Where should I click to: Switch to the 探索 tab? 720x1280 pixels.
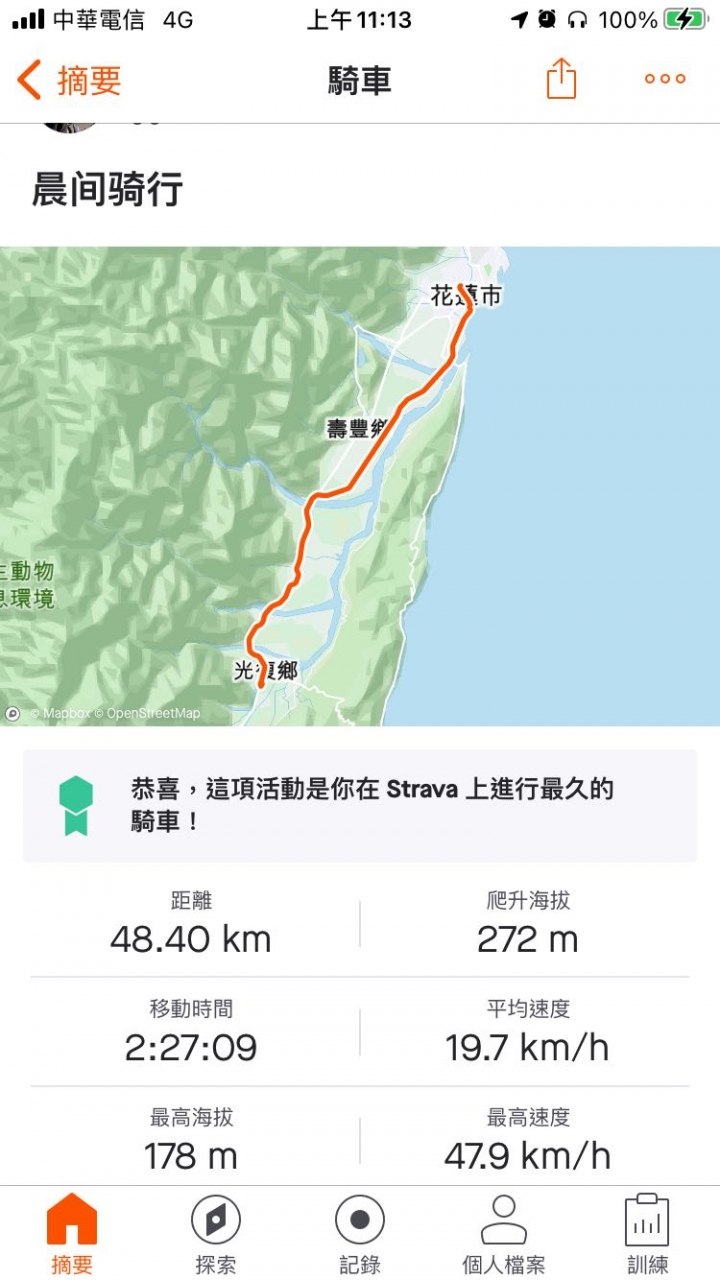tap(216, 1233)
